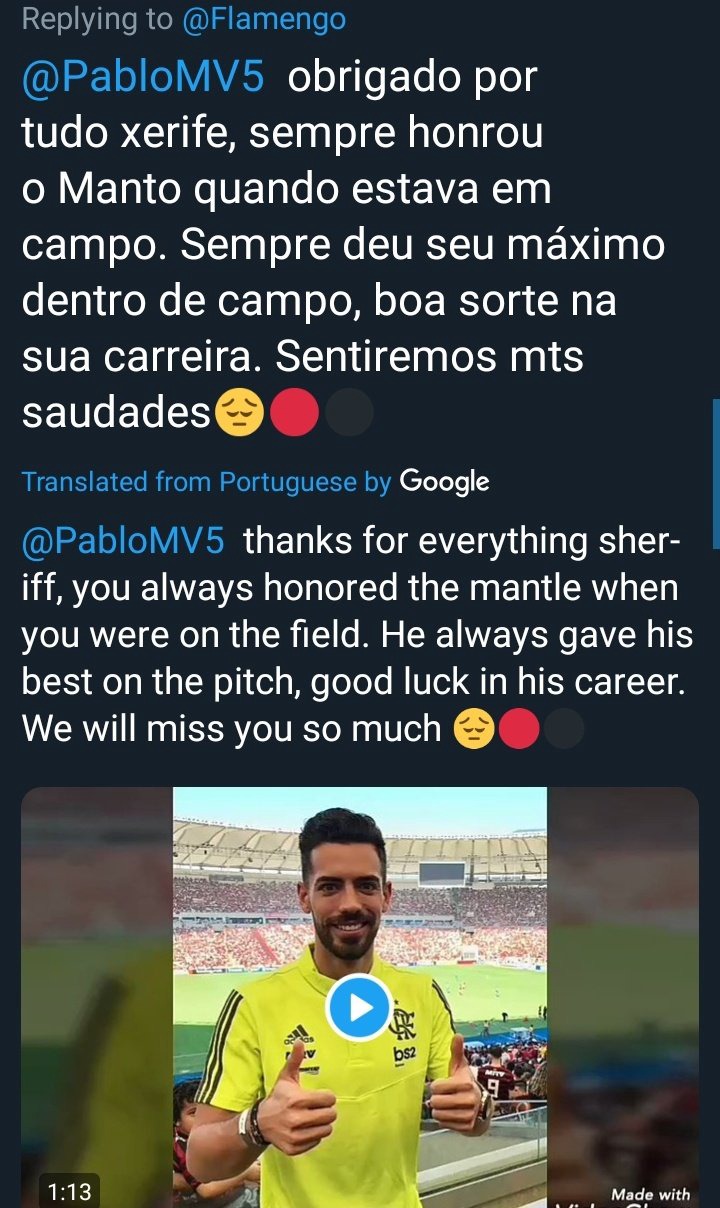Play the attached video
Viewport: 720px width, 1208px height.
pos(359,1007)
